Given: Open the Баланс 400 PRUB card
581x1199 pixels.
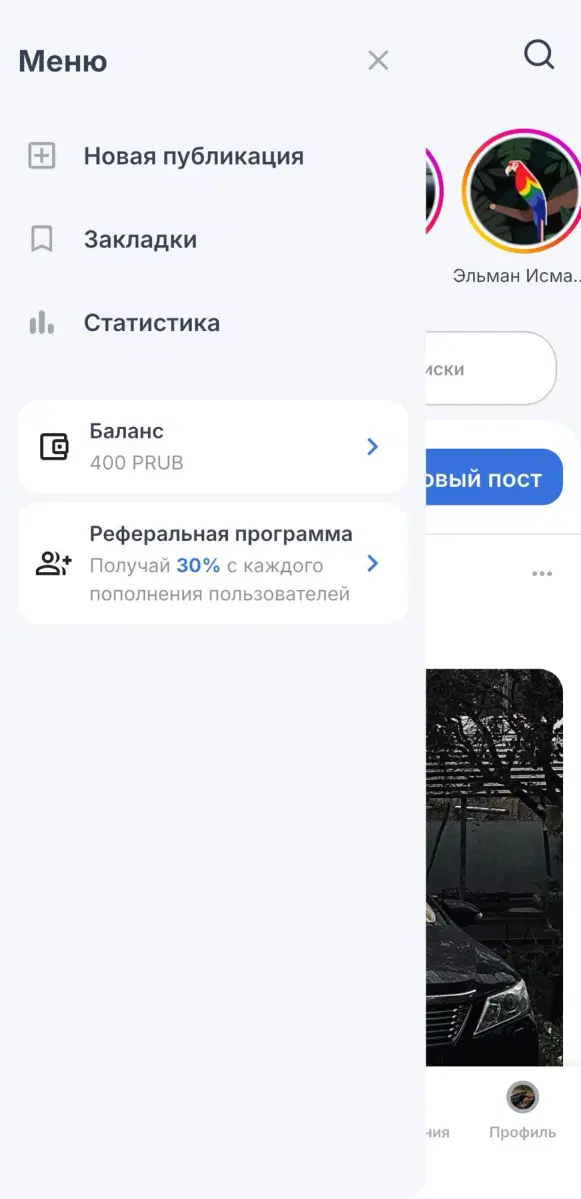Looking at the screenshot, I should click(x=213, y=447).
